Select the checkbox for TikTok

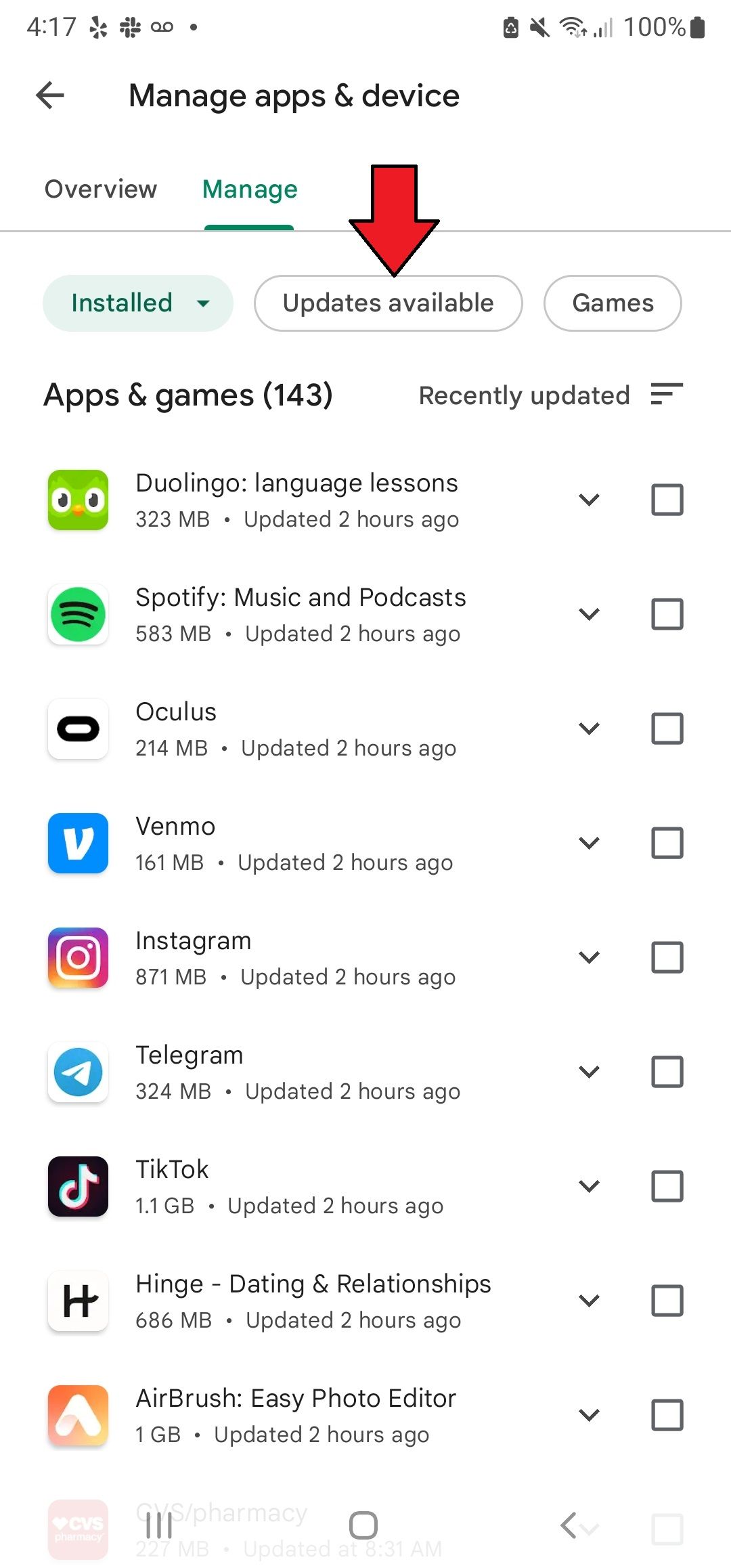(x=667, y=1185)
